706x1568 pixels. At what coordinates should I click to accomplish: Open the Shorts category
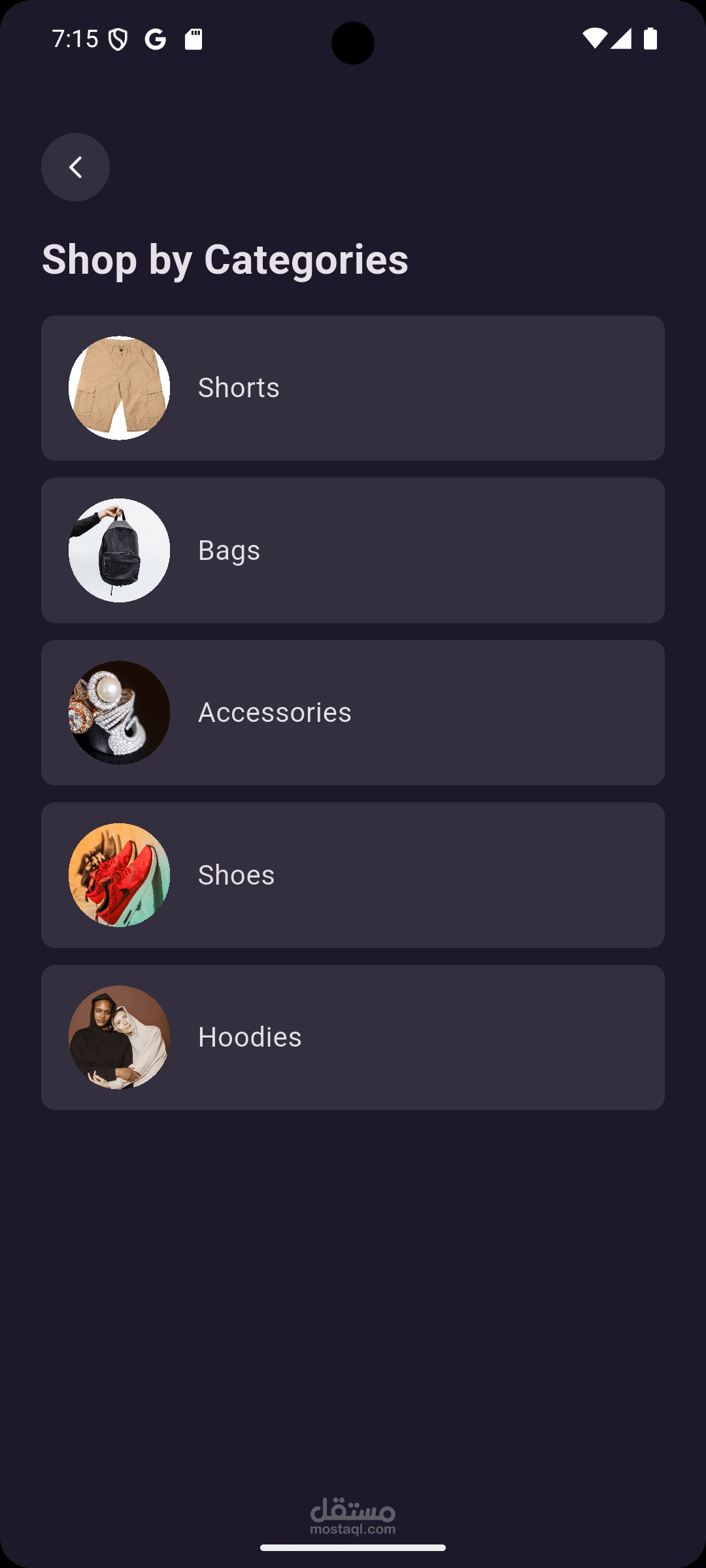(353, 388)
